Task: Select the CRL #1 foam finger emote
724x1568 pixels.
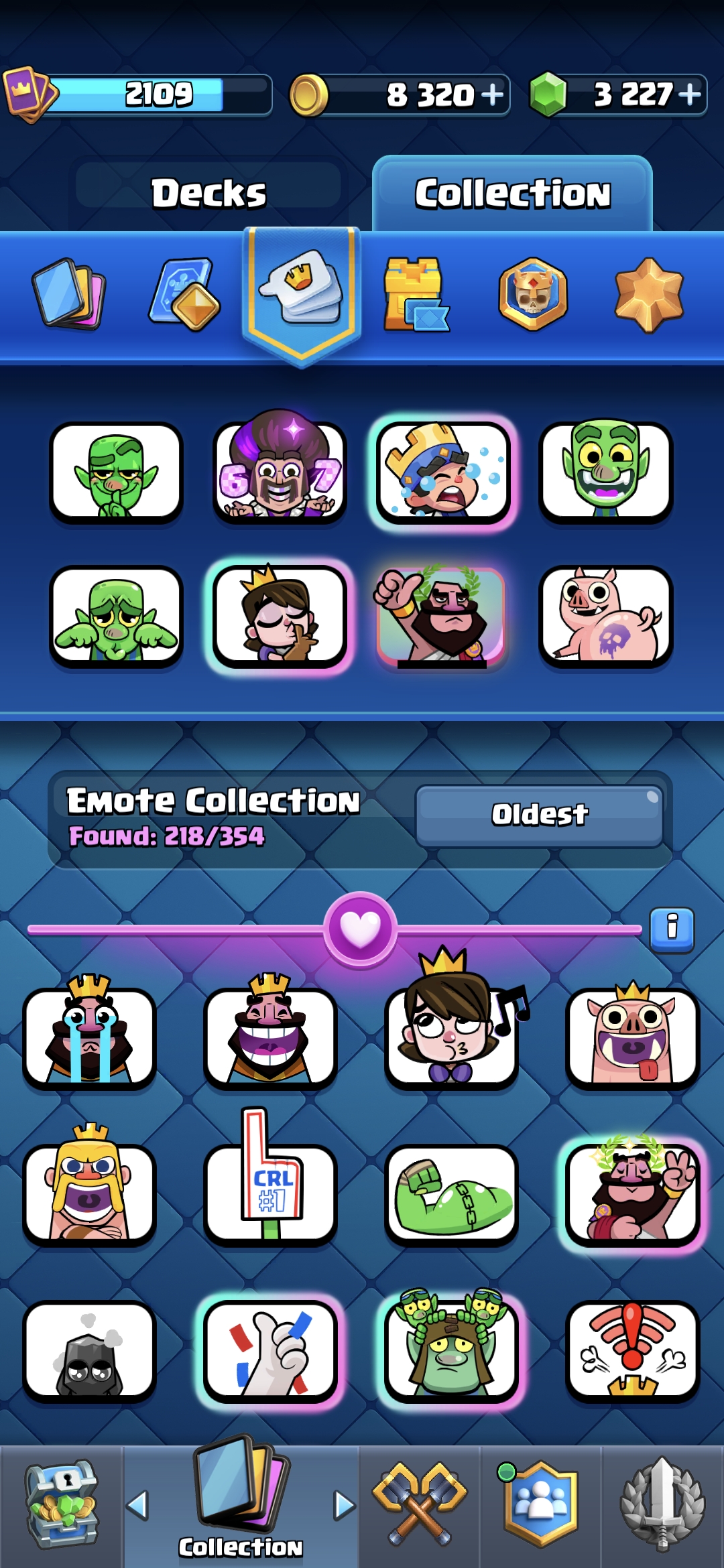Action: [271, 1179]
